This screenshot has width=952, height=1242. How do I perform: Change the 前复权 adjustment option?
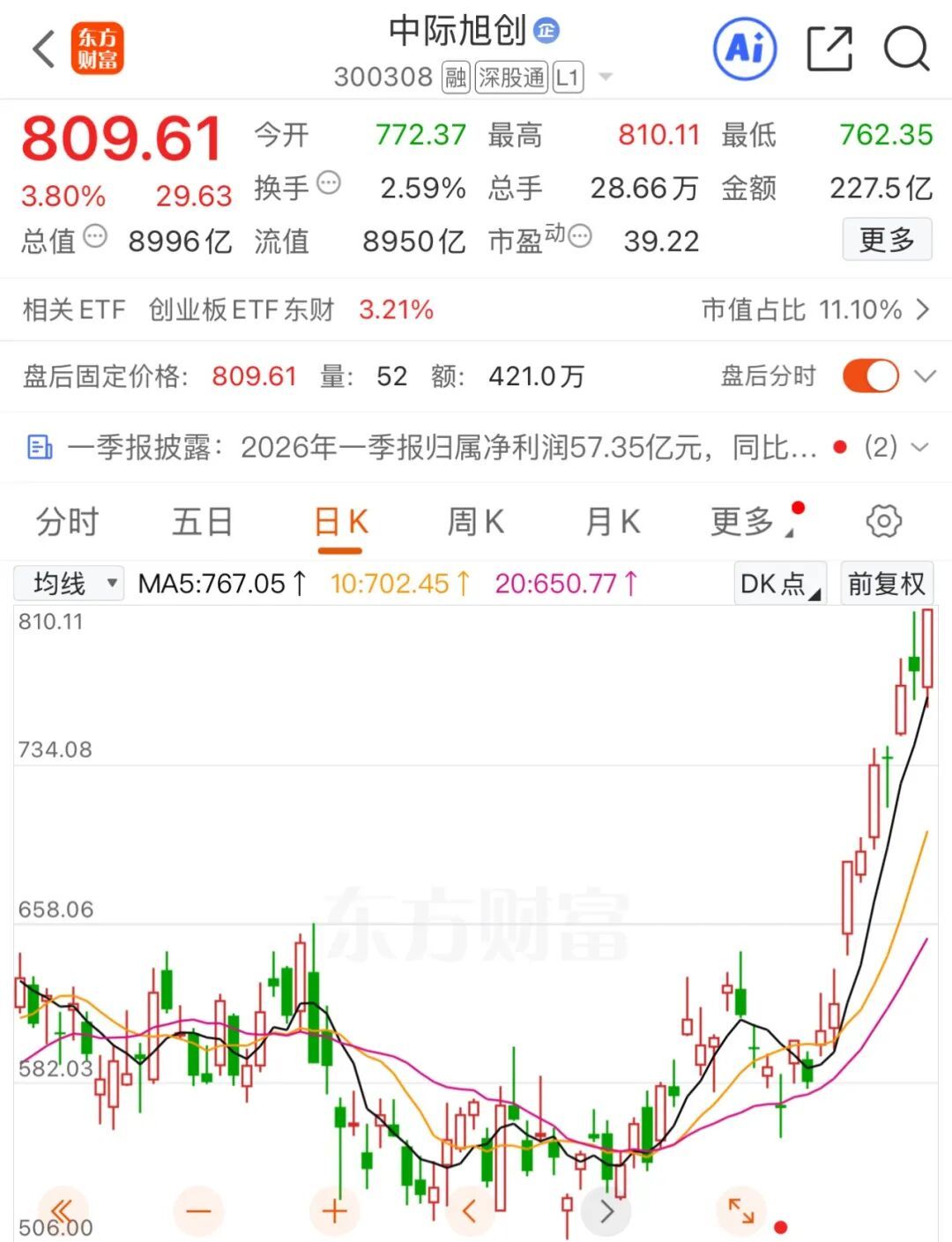point(886,584)
